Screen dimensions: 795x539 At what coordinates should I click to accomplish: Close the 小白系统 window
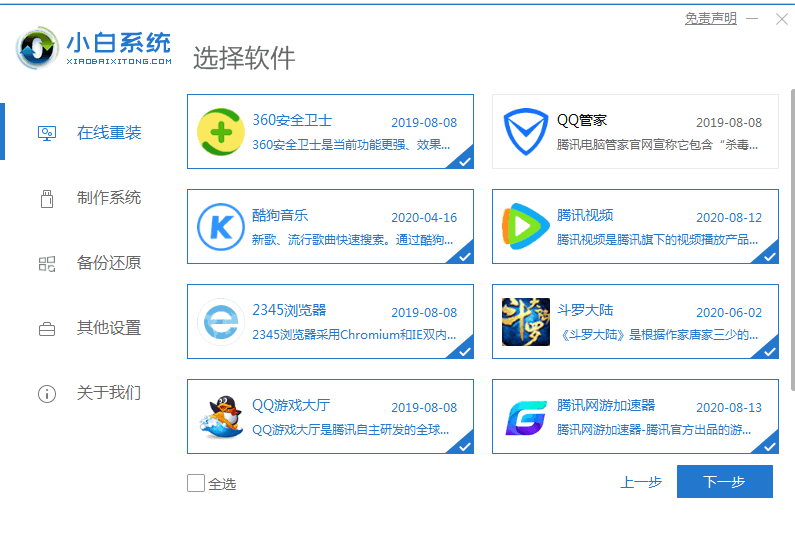tap(781, 19)
